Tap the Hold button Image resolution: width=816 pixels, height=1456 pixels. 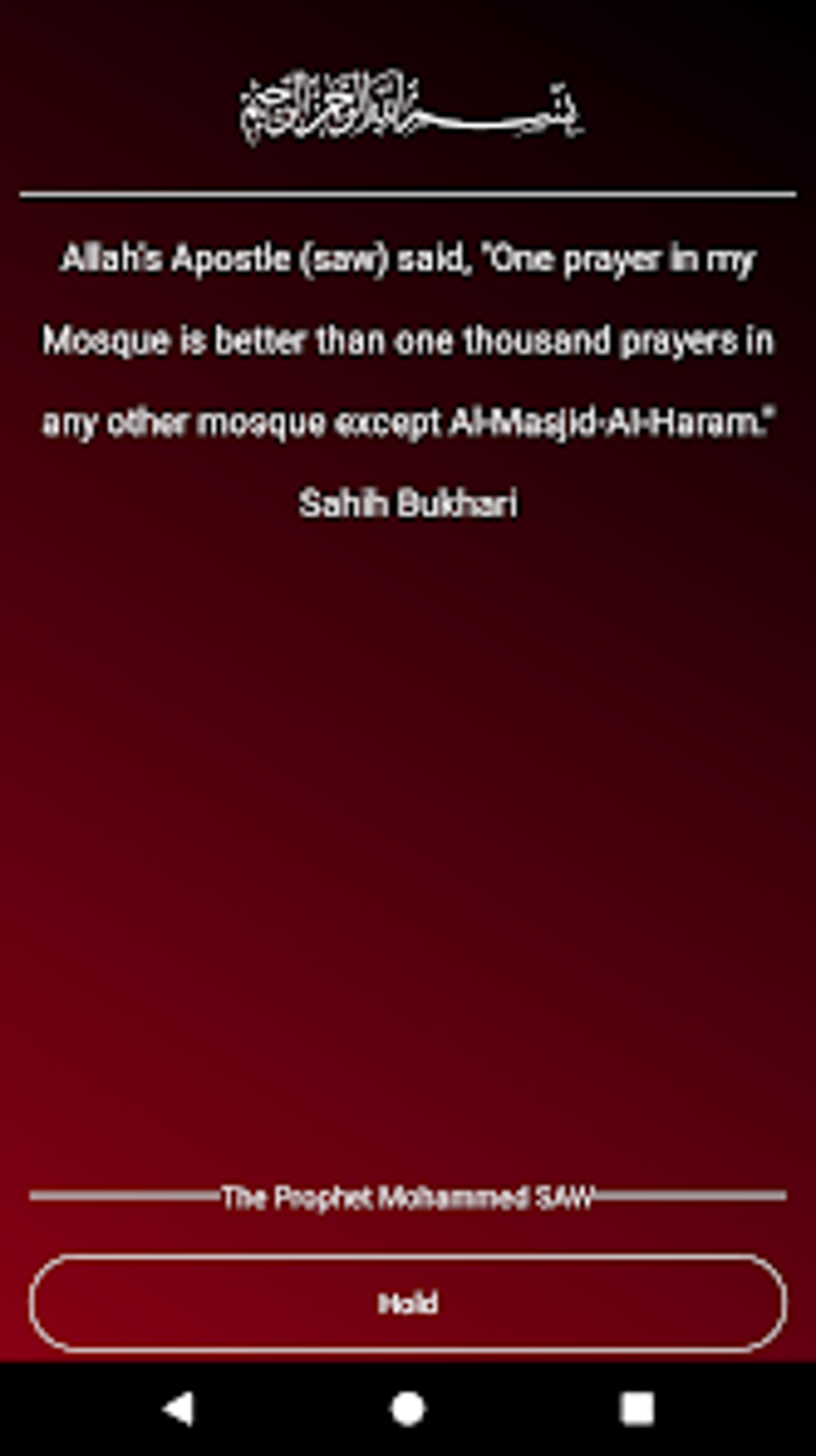408,1303
